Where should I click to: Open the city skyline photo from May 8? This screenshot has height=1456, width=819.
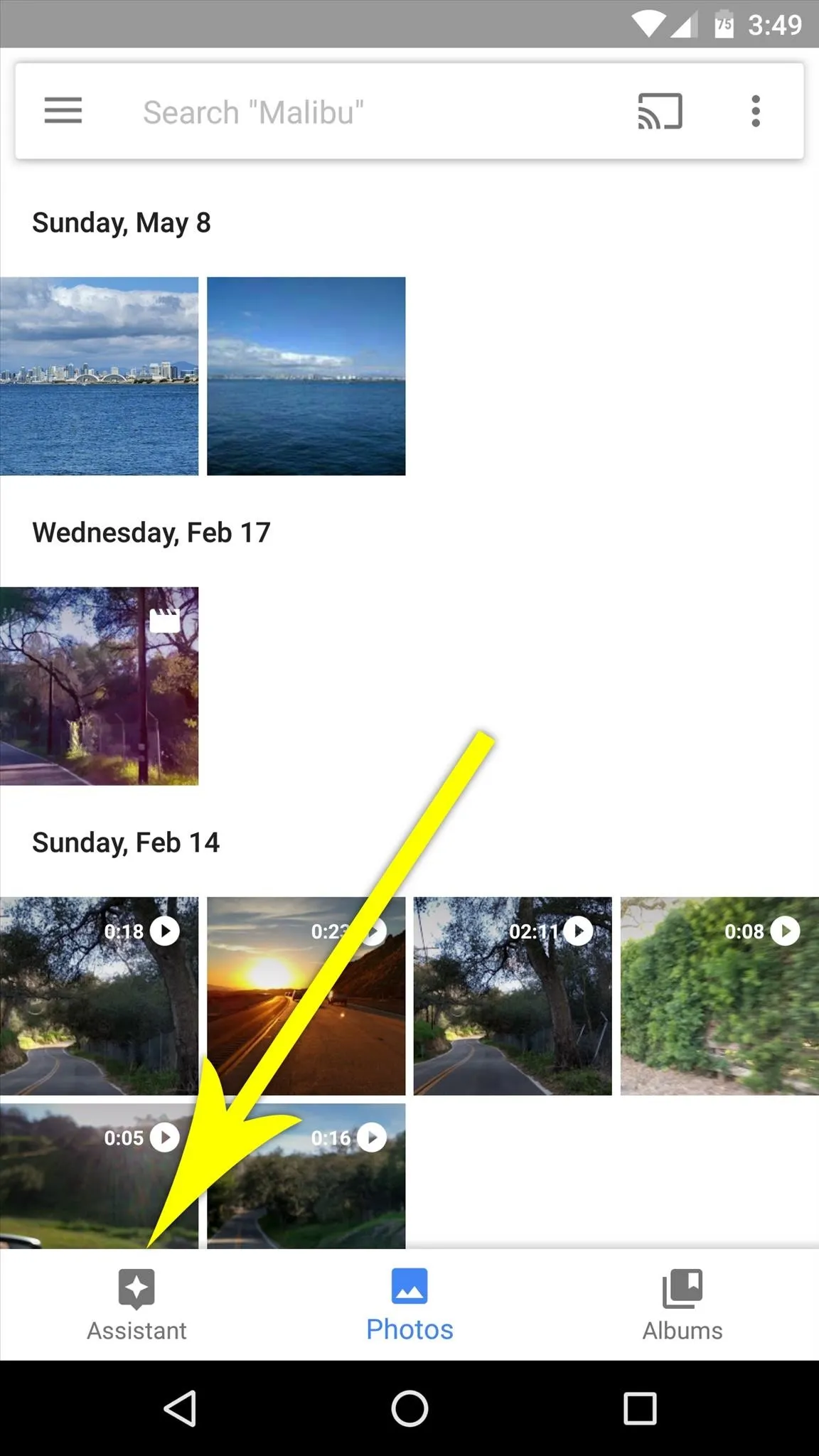99,376
